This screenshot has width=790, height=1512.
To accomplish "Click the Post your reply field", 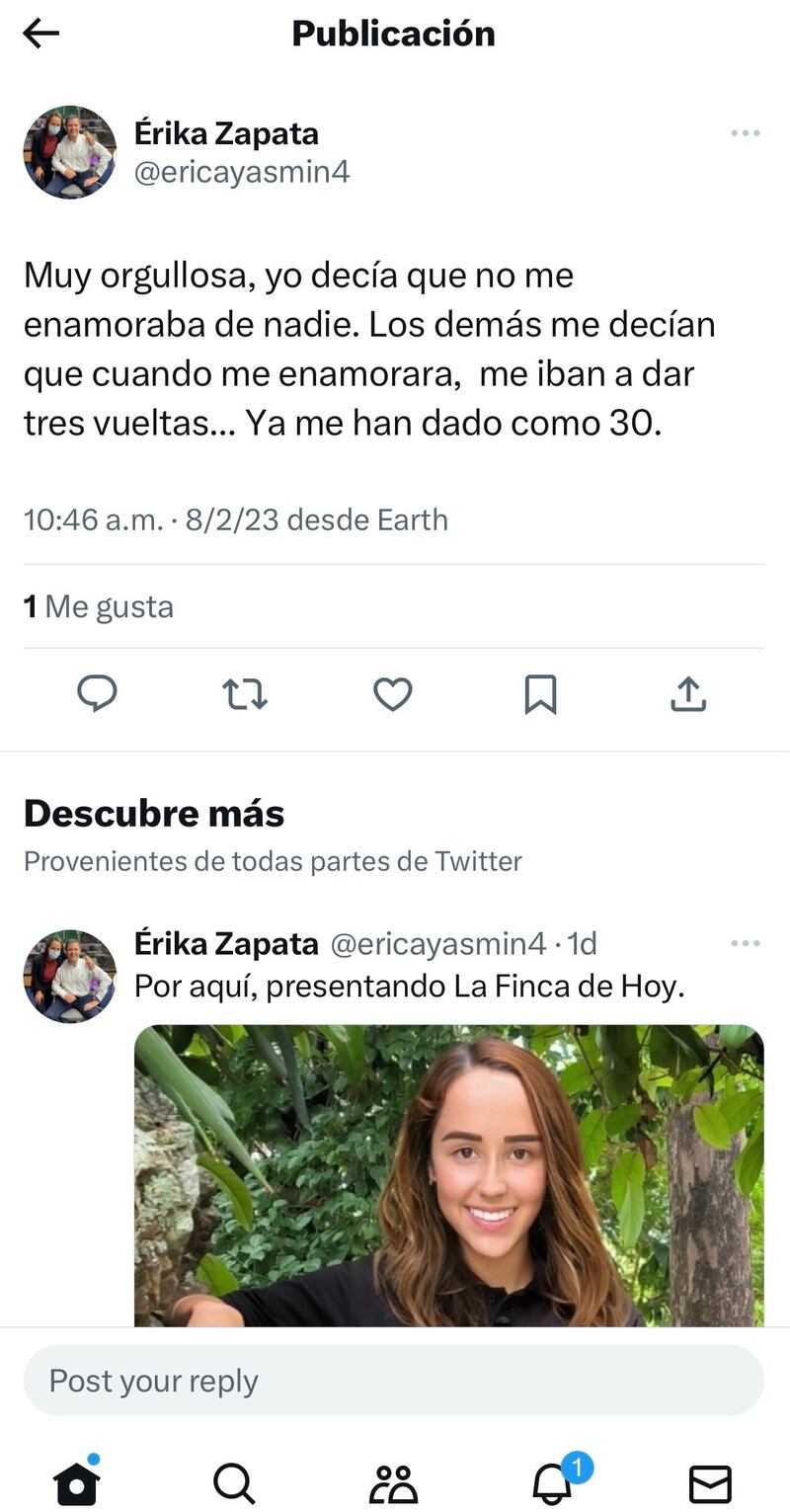I will point(395,1380).
